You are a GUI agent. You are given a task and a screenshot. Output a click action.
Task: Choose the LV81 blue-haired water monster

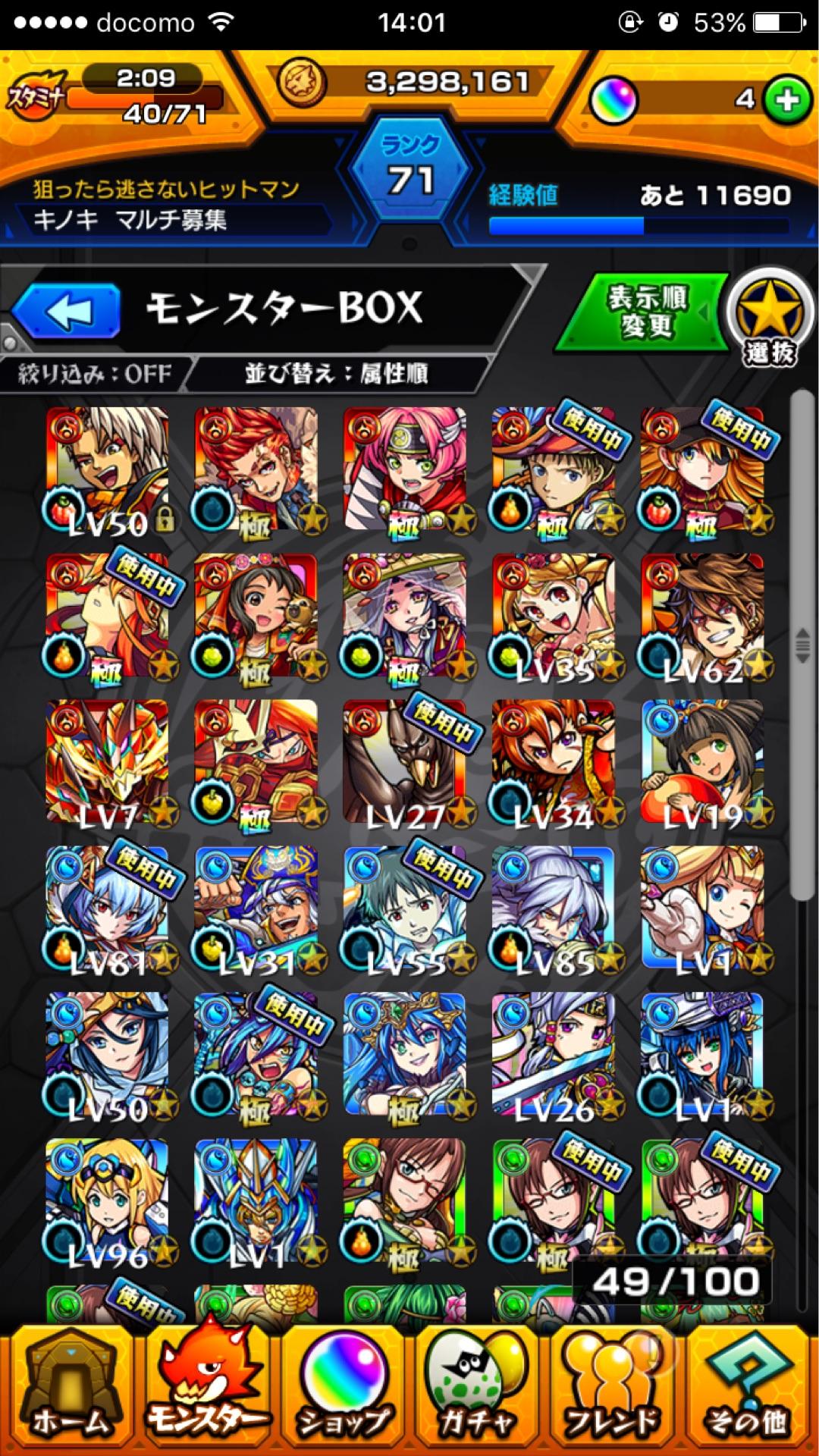[108, 908]
